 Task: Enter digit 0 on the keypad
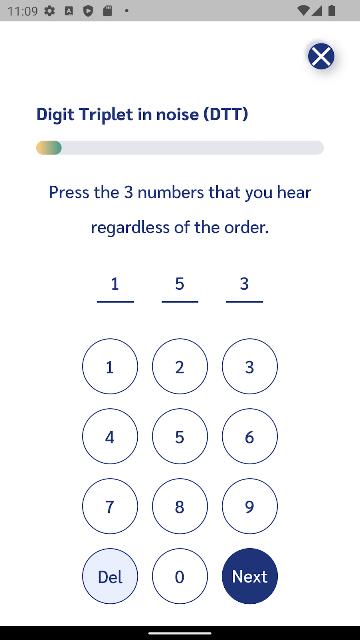click(x=180, y=576)
